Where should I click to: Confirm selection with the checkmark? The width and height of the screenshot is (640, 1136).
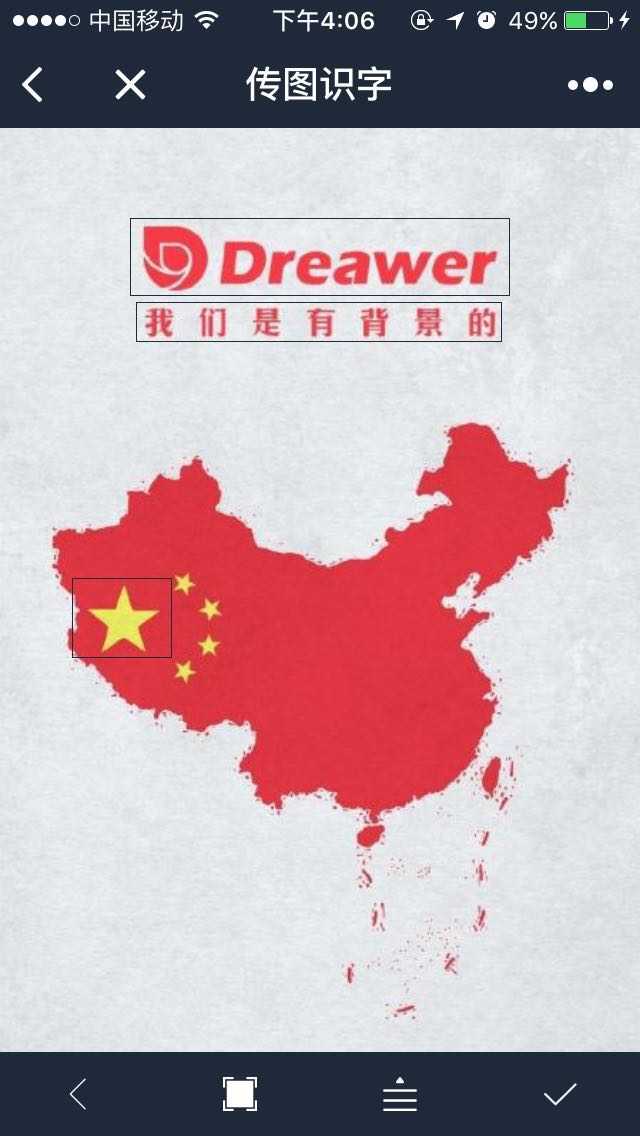[x=560, y=1095]
